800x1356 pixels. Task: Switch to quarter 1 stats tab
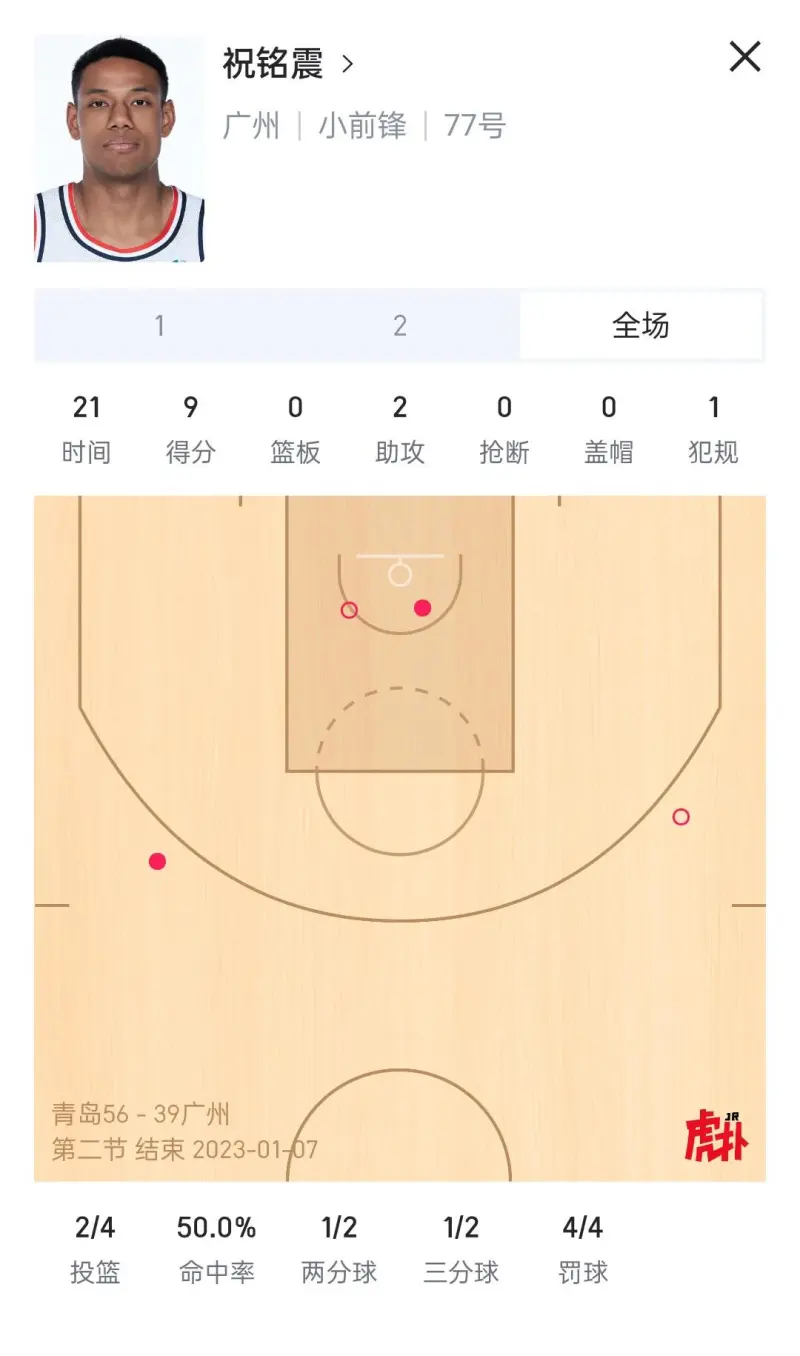tap(159, 326)
